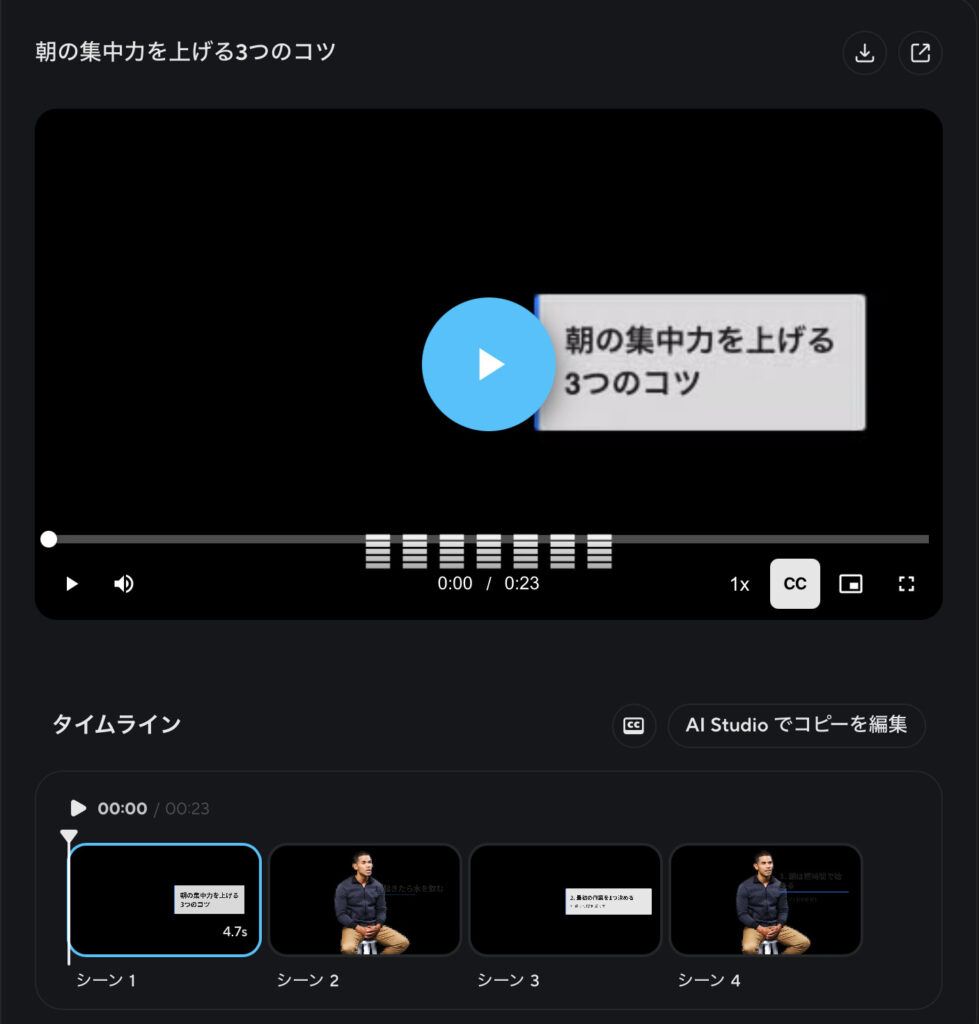
Task: Enter fullscreen mode
Action: point(907,584)
